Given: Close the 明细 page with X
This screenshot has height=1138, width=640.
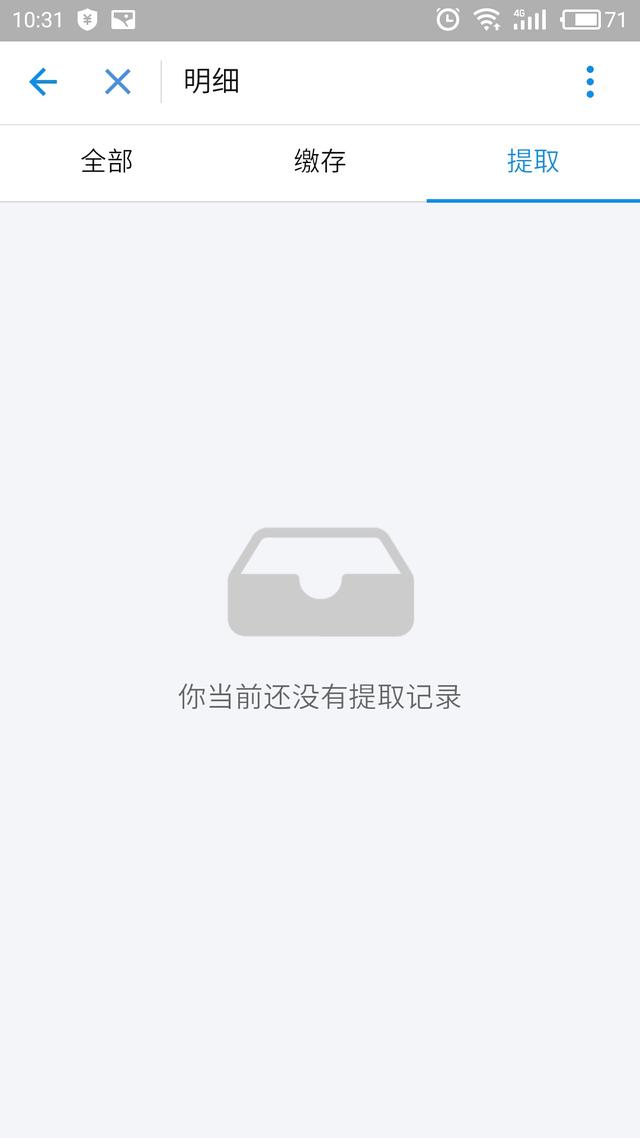Looking at the screenshot, I should point(118,82).
